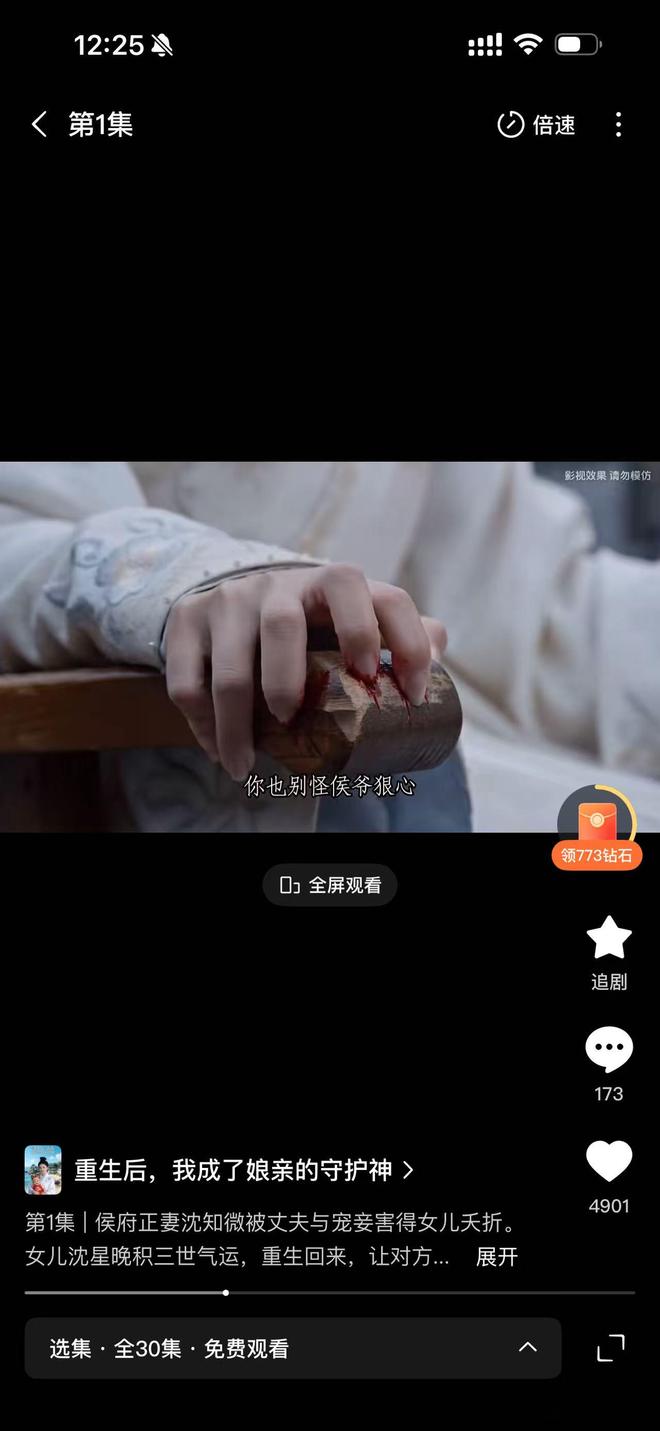Open the 选集 episode list bar
The image size is (660, 1431).
292,1348
